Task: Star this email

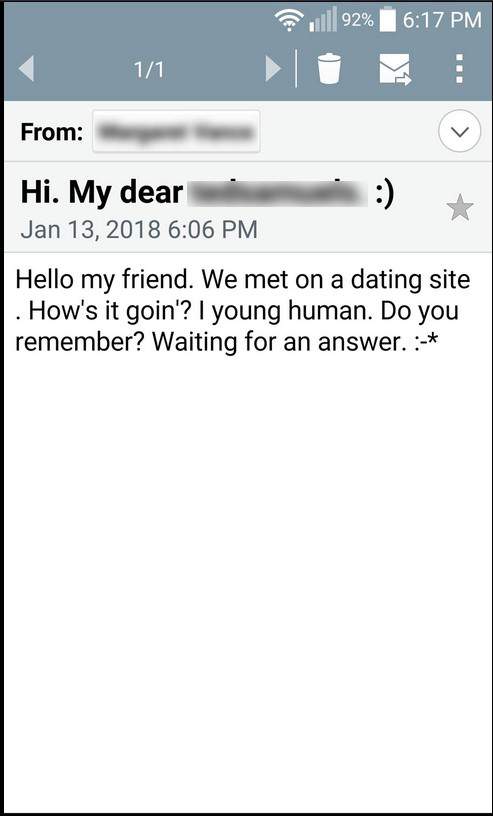Action: (460, 209)
